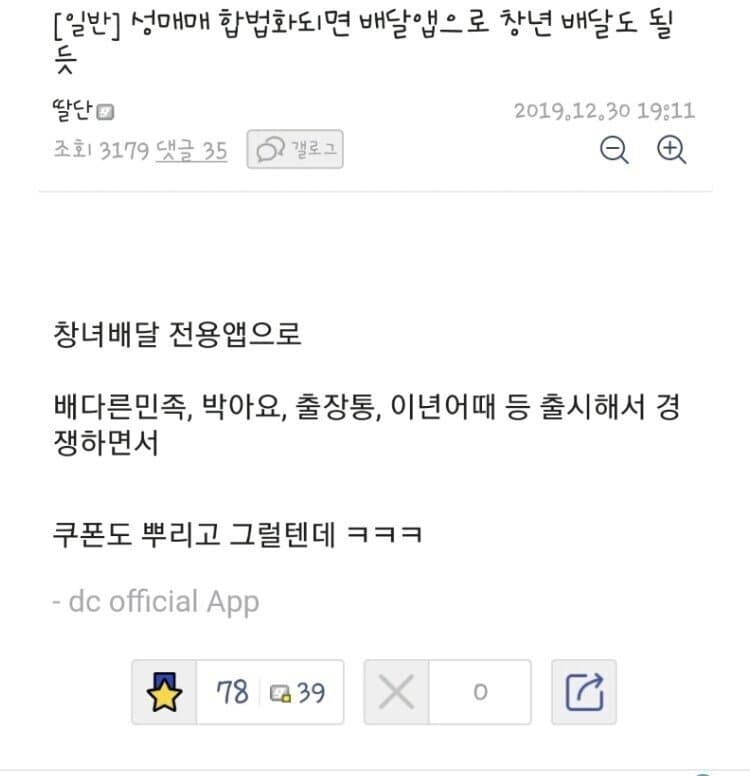Zoom out text with minus magnifier

[x=614, y=149]
